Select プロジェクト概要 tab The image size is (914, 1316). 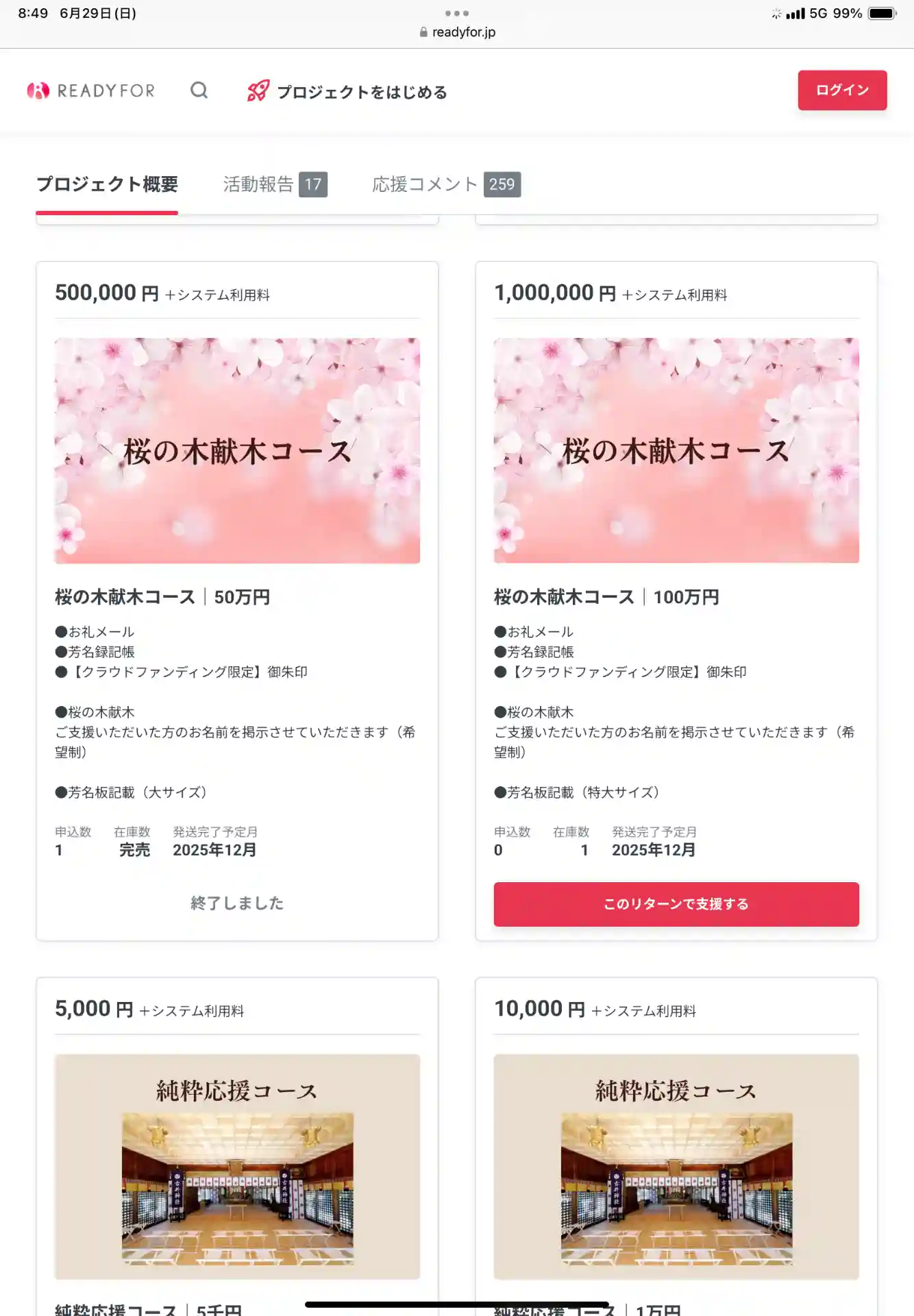(107, 184)
